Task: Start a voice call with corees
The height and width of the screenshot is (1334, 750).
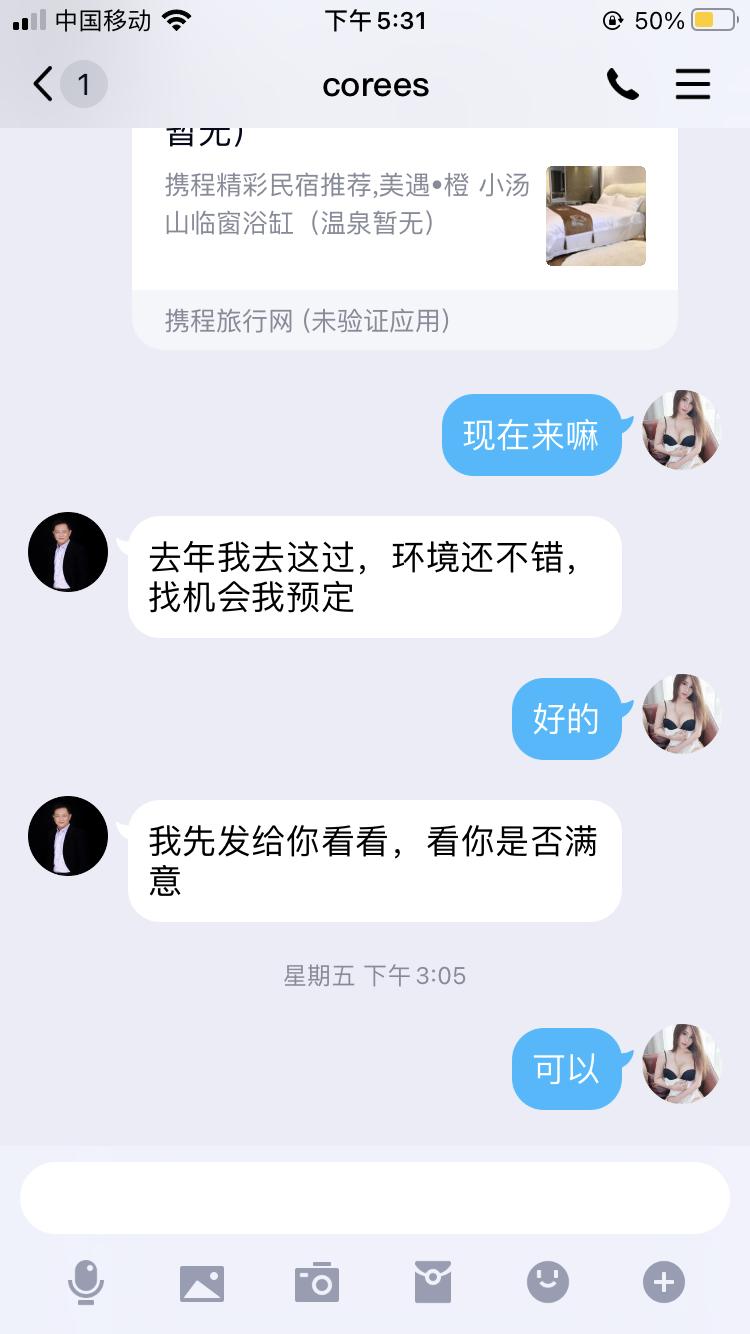Action: pyautogui.click(x=622, y=85)
